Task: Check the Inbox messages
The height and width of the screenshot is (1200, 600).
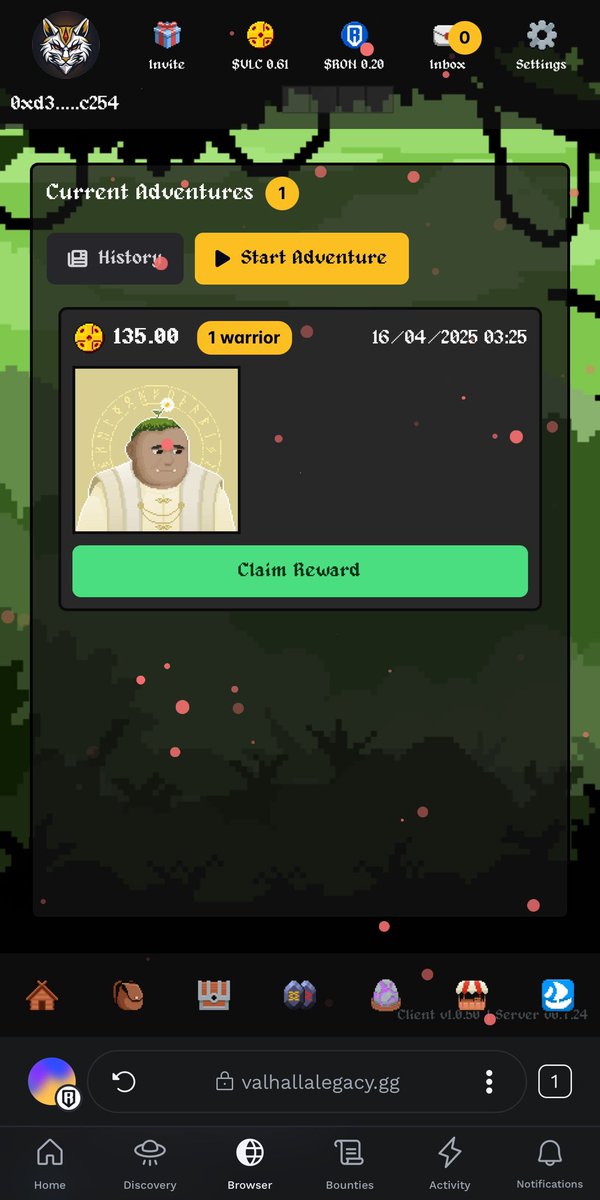Action: pos(448,45)
